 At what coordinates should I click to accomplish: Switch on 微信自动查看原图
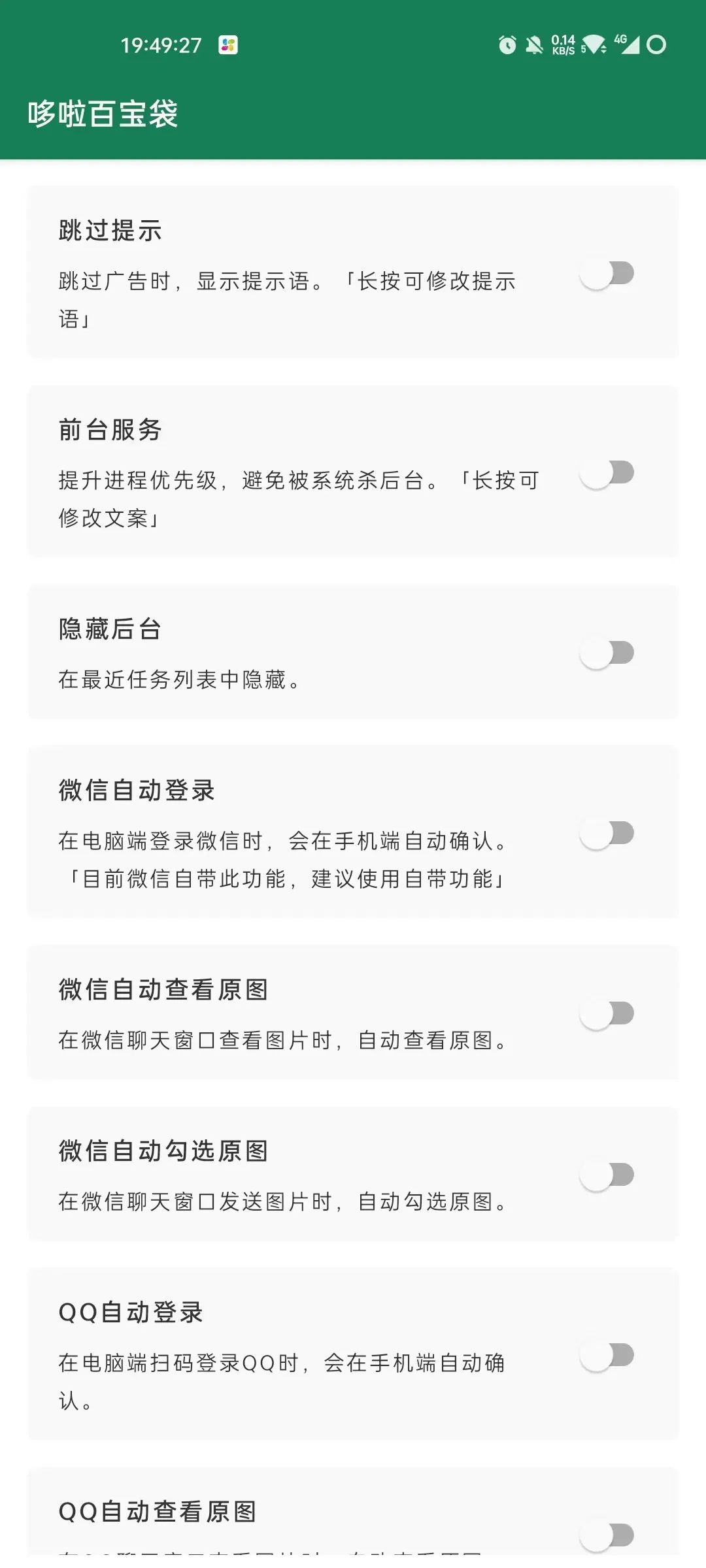pos(607,1014)
